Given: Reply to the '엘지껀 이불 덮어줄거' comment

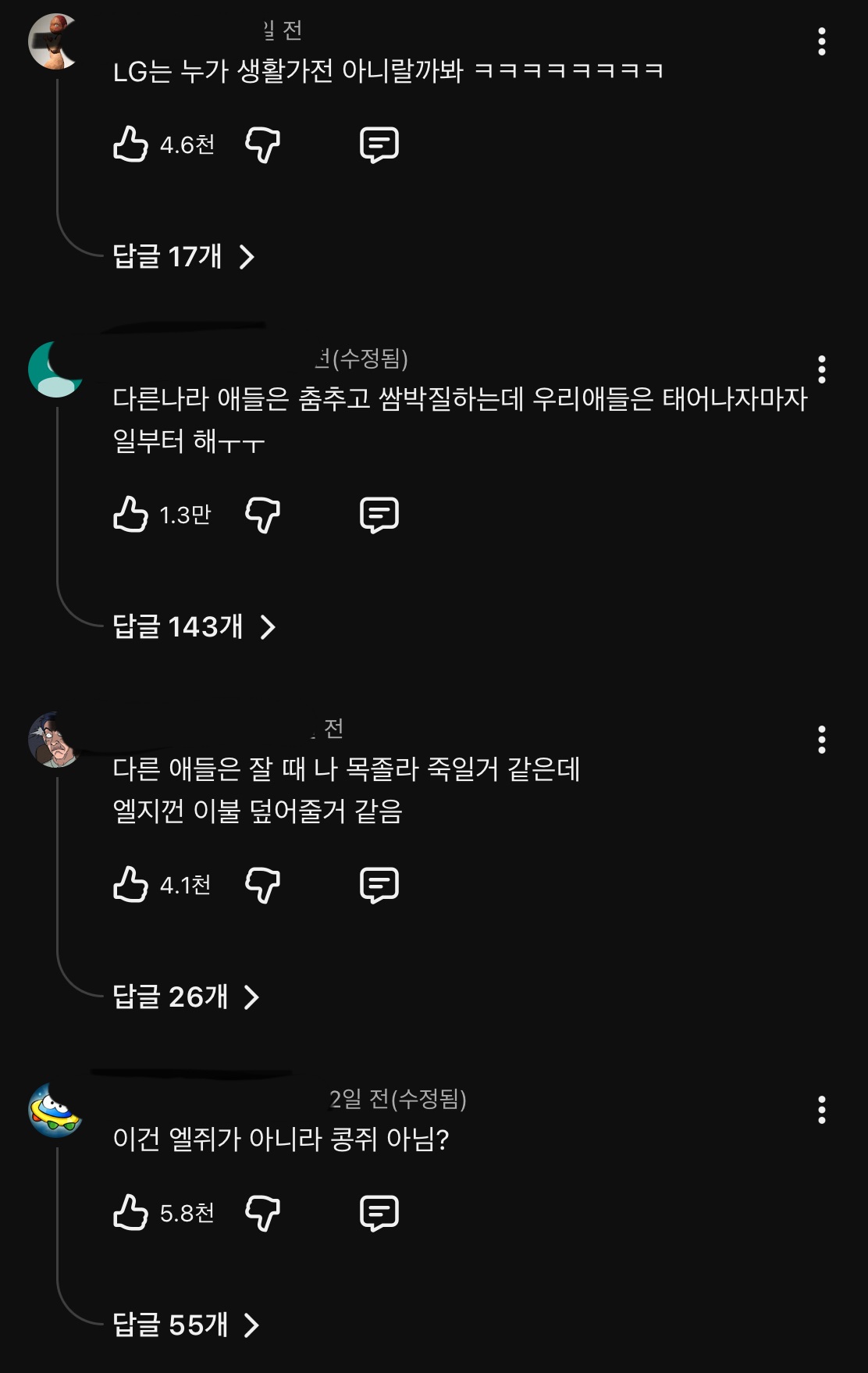Looking at the screenshot, I should click(x=379, y=885).
